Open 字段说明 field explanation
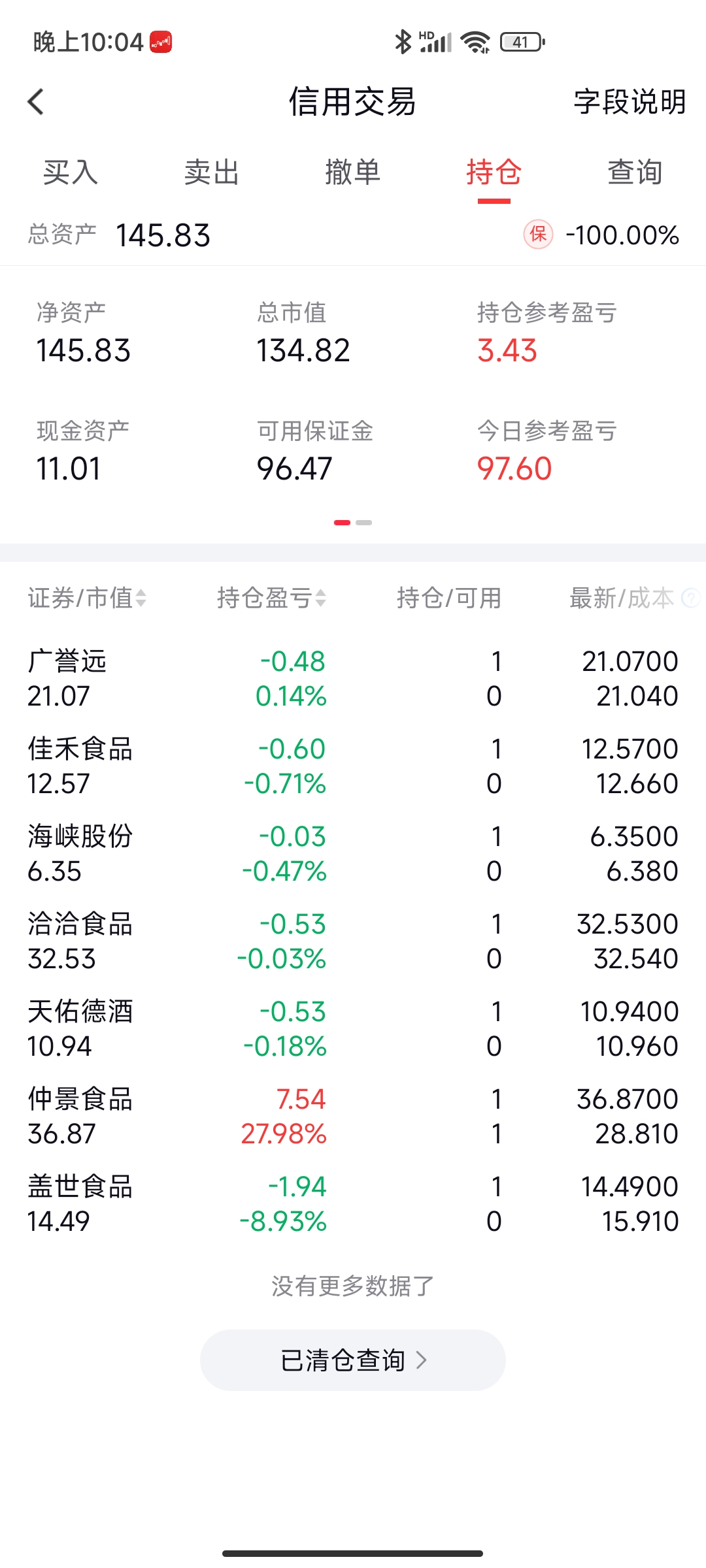The width and height of the screenshot is (706, 1568). pos(630,102)
